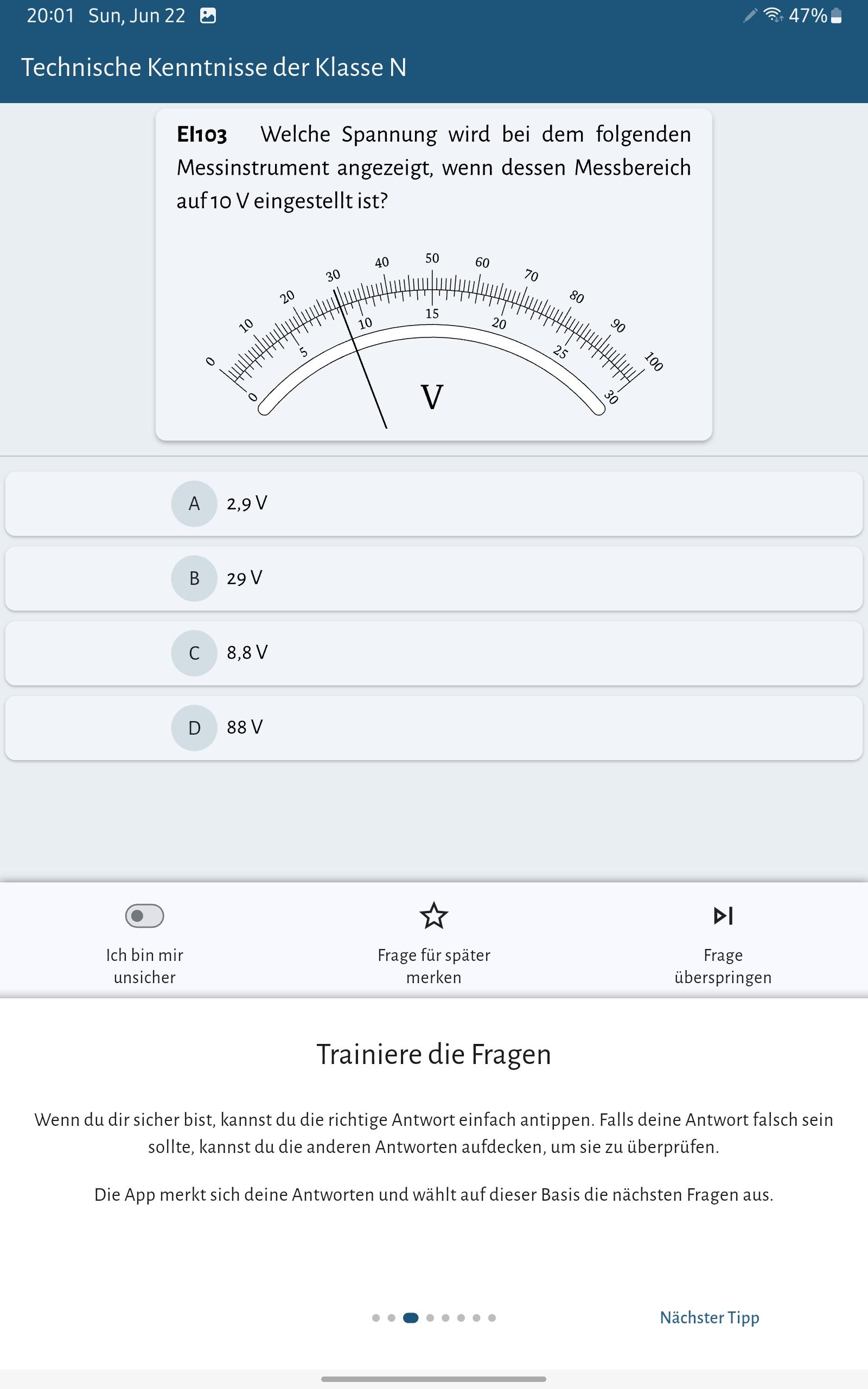Screen dimensions: 868x1389
Task: Choose answer B 29 V
Action: 433,578
